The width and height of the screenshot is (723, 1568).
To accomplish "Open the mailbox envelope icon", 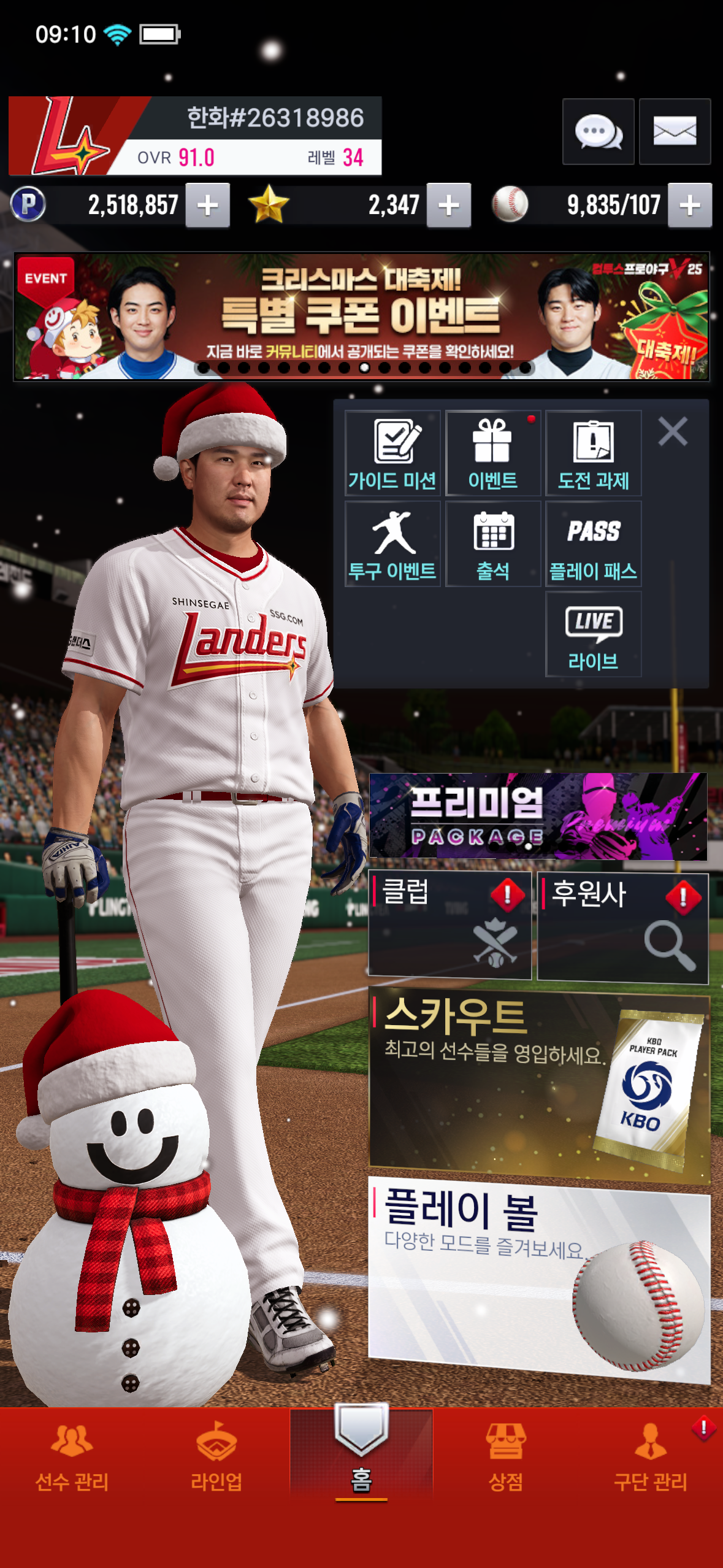I will pyautogui.click(x=675, y=131).
